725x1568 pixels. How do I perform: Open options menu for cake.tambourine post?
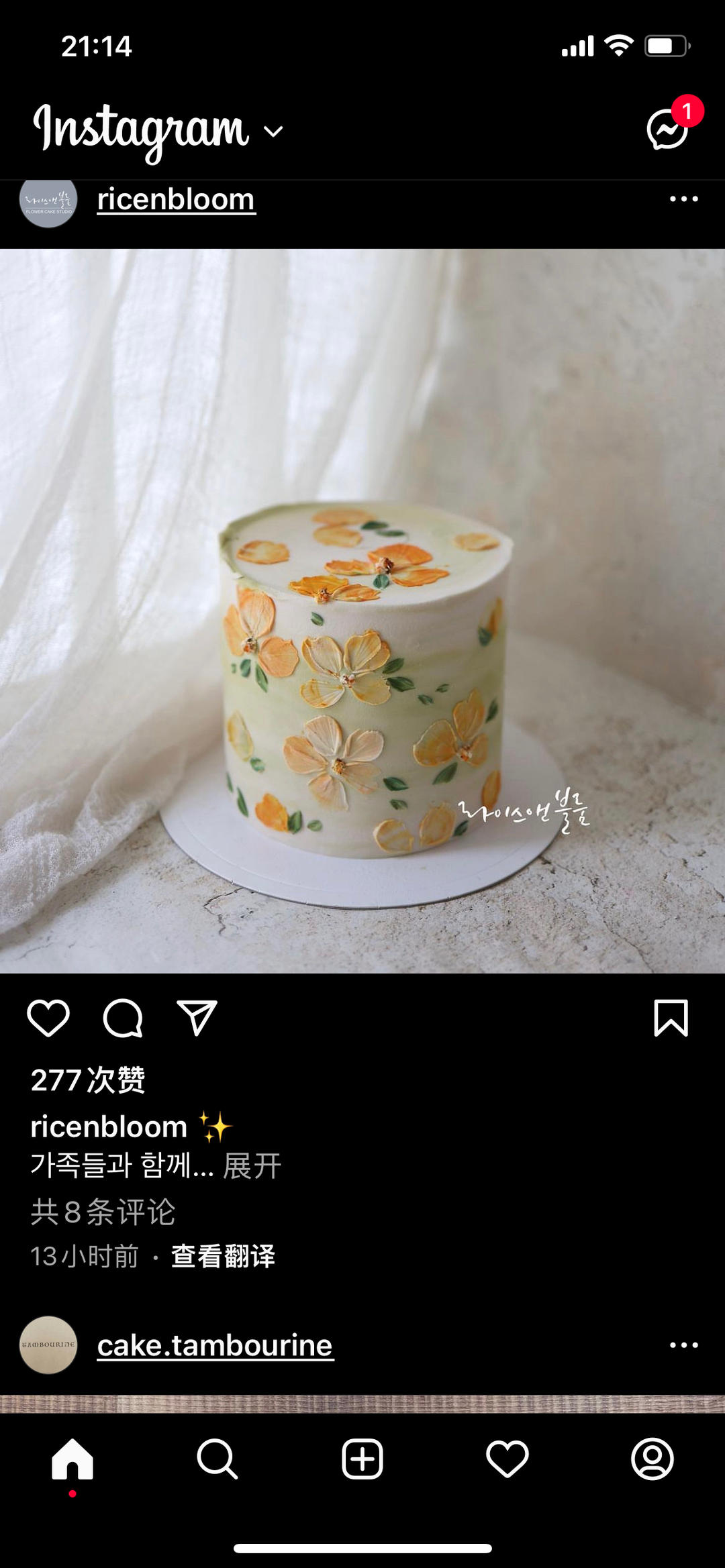pos(685,1344)
